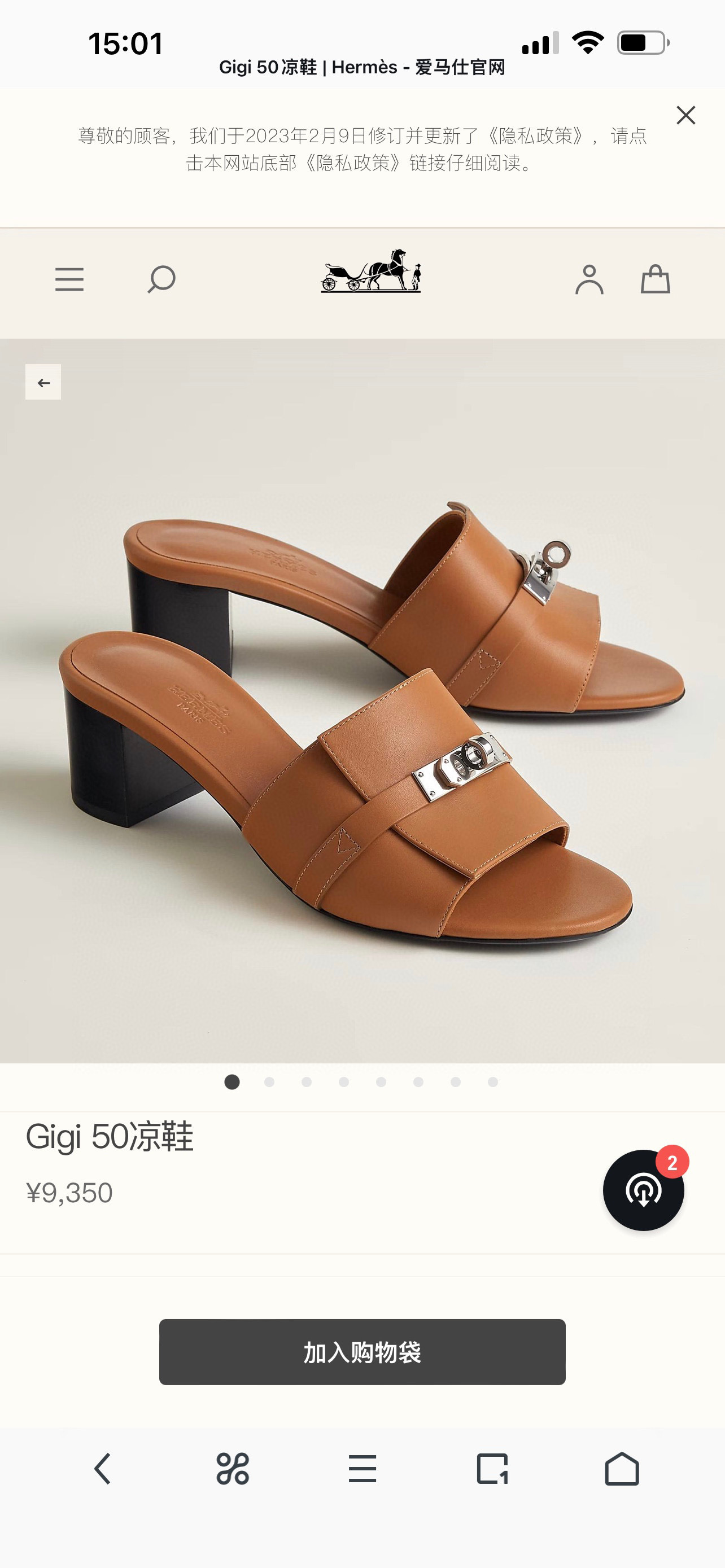Jump to the last image dot
The width and height of the screenshot is (725, 1568).
(x=492, y=1081)
